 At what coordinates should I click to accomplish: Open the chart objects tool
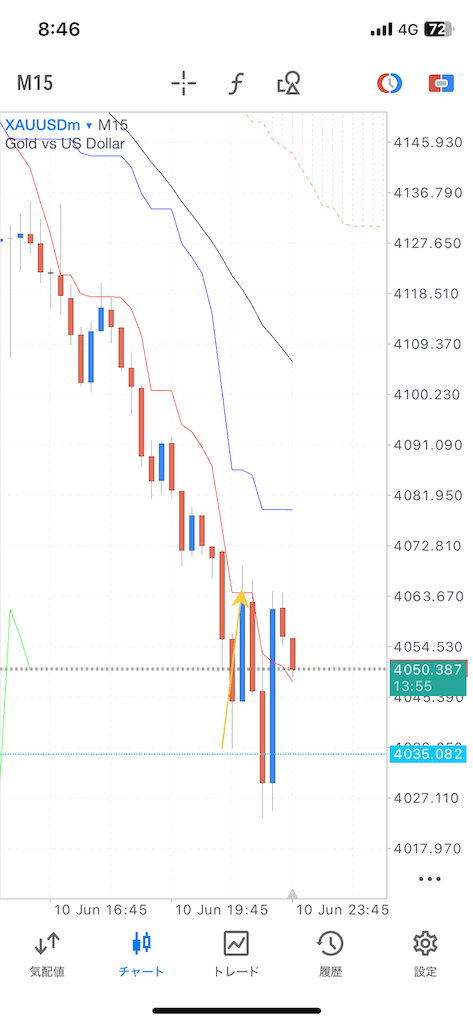pos(289,84)
